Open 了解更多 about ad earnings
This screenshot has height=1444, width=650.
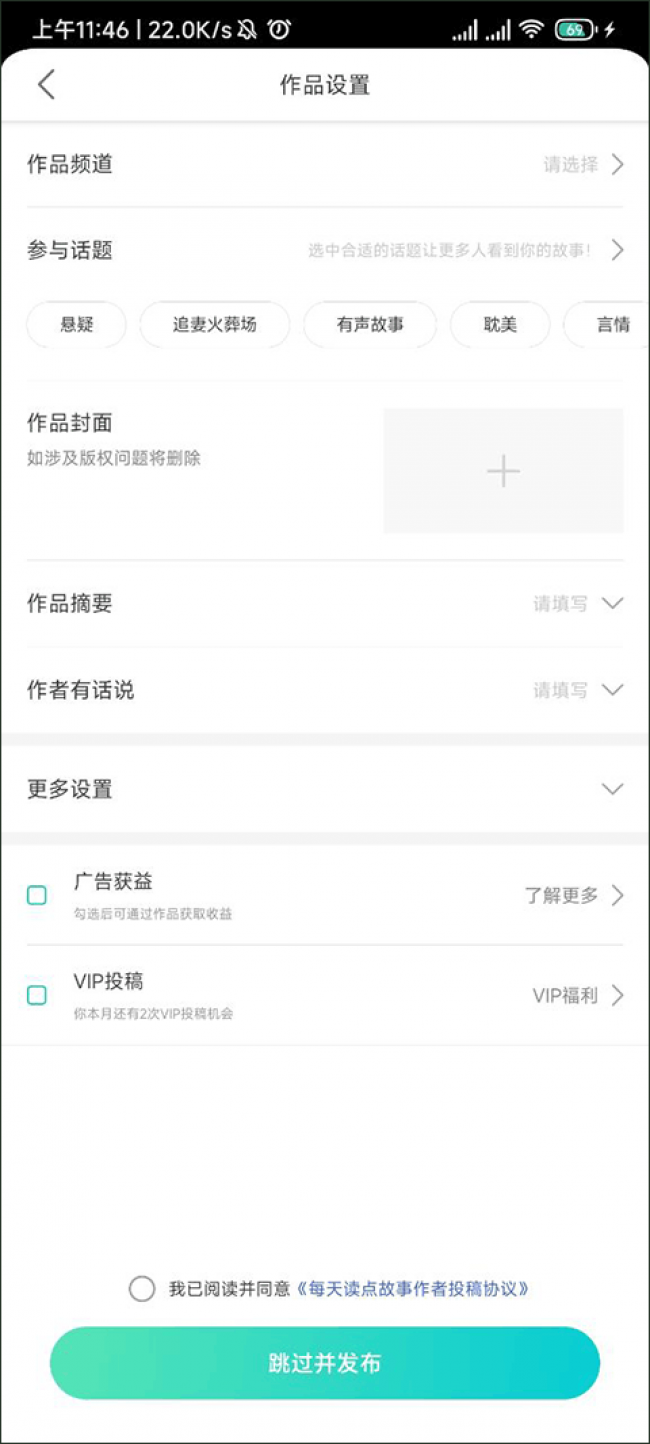pos(574,895)
